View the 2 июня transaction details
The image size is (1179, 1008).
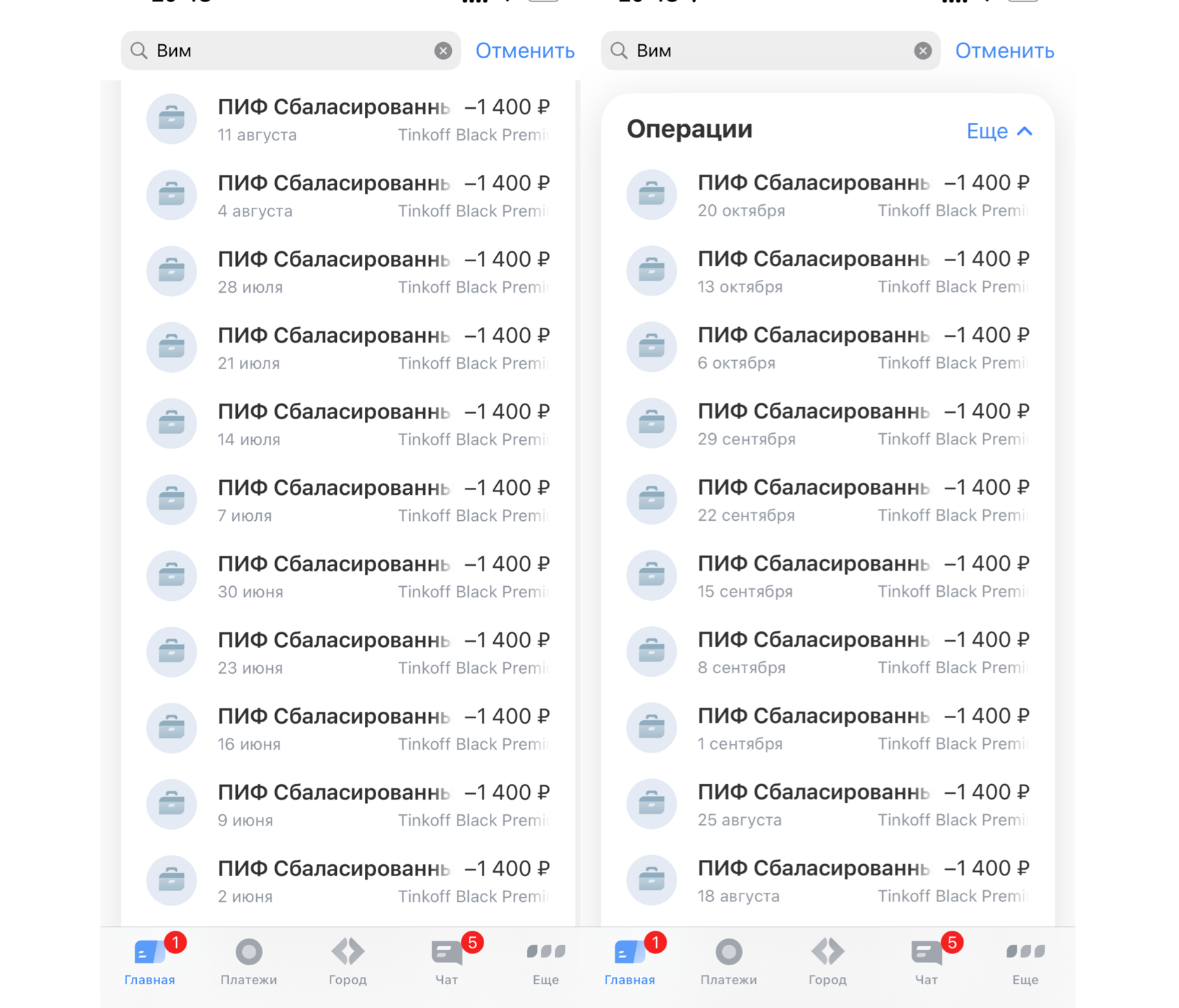tap(347, 881)
